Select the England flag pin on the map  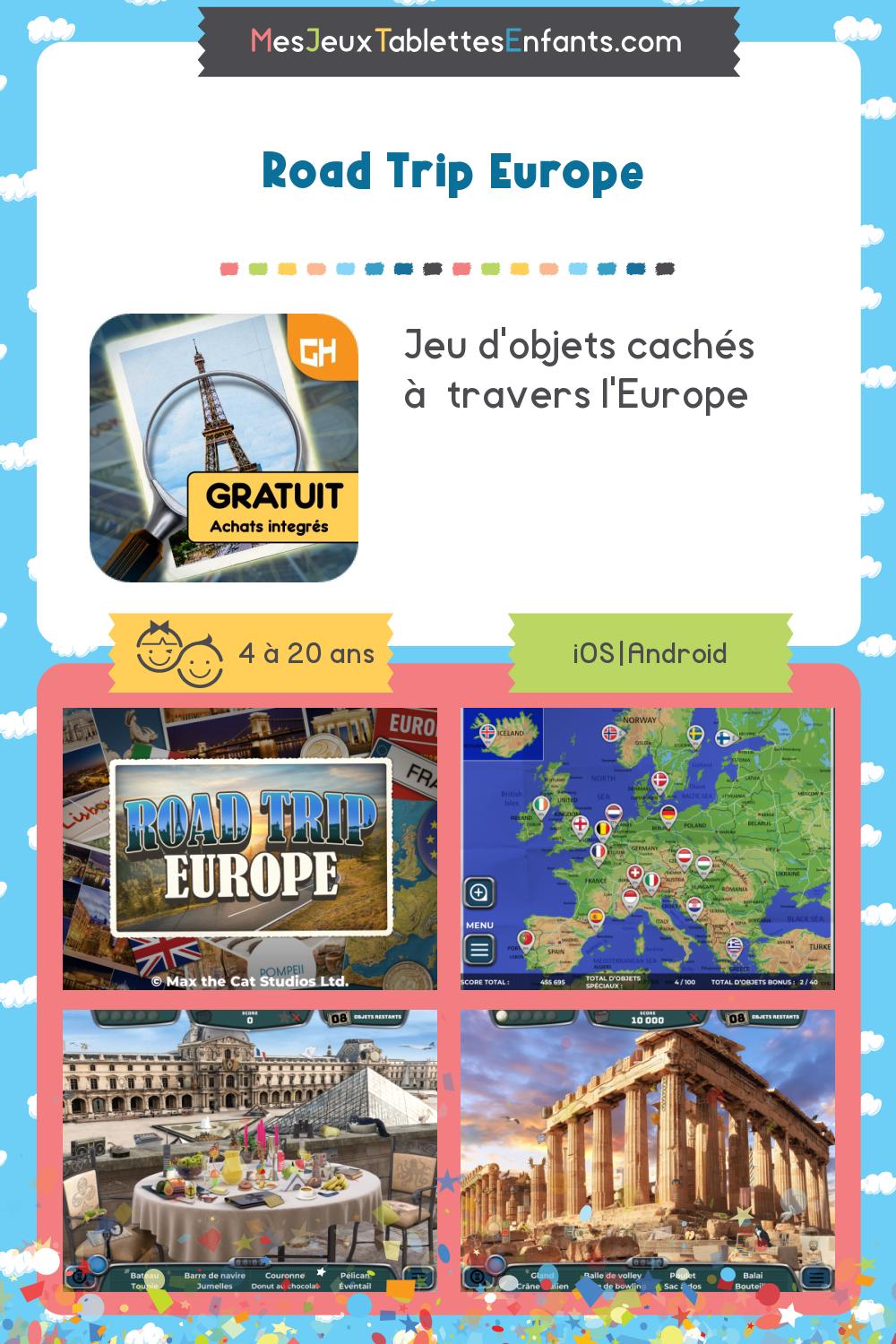(580, 824)
